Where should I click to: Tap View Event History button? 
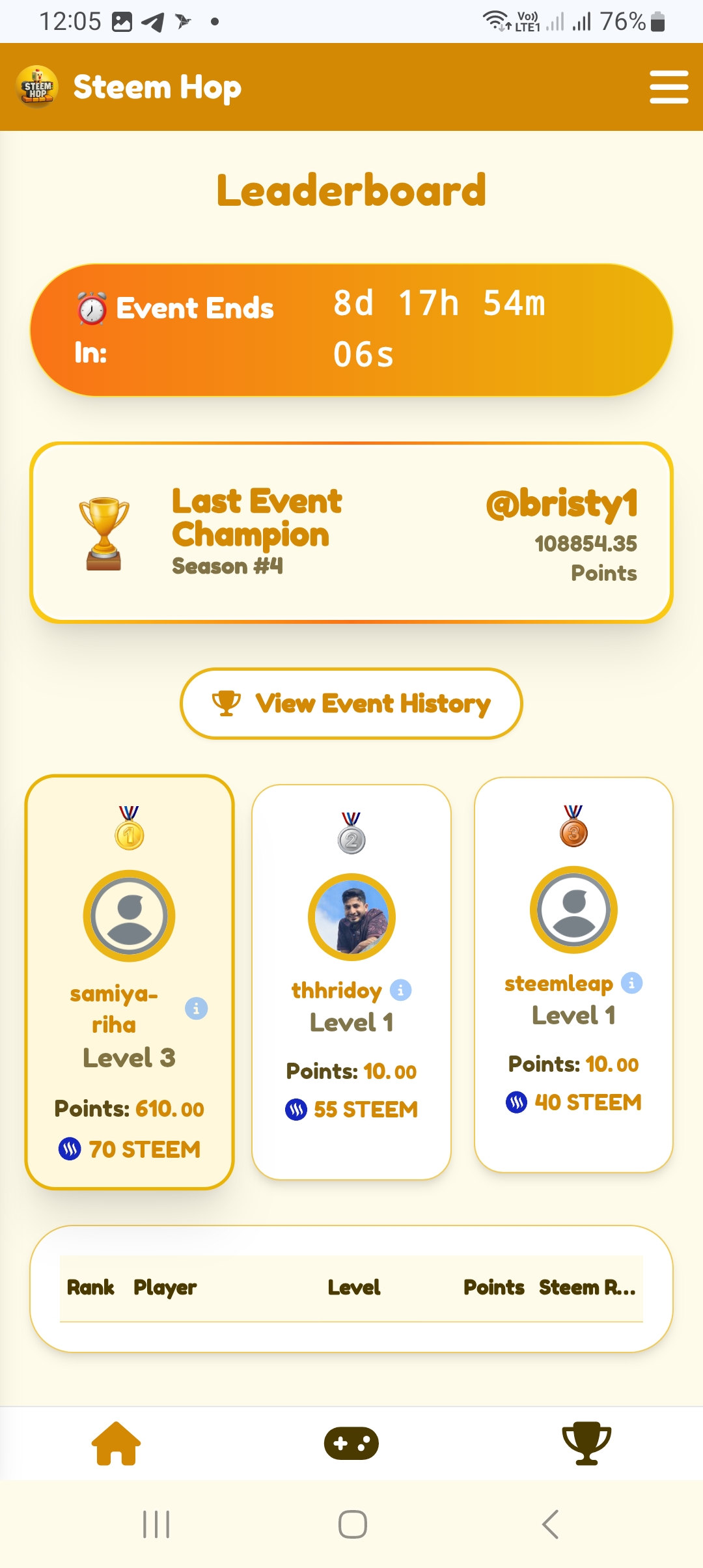click(x=351, y=704)
